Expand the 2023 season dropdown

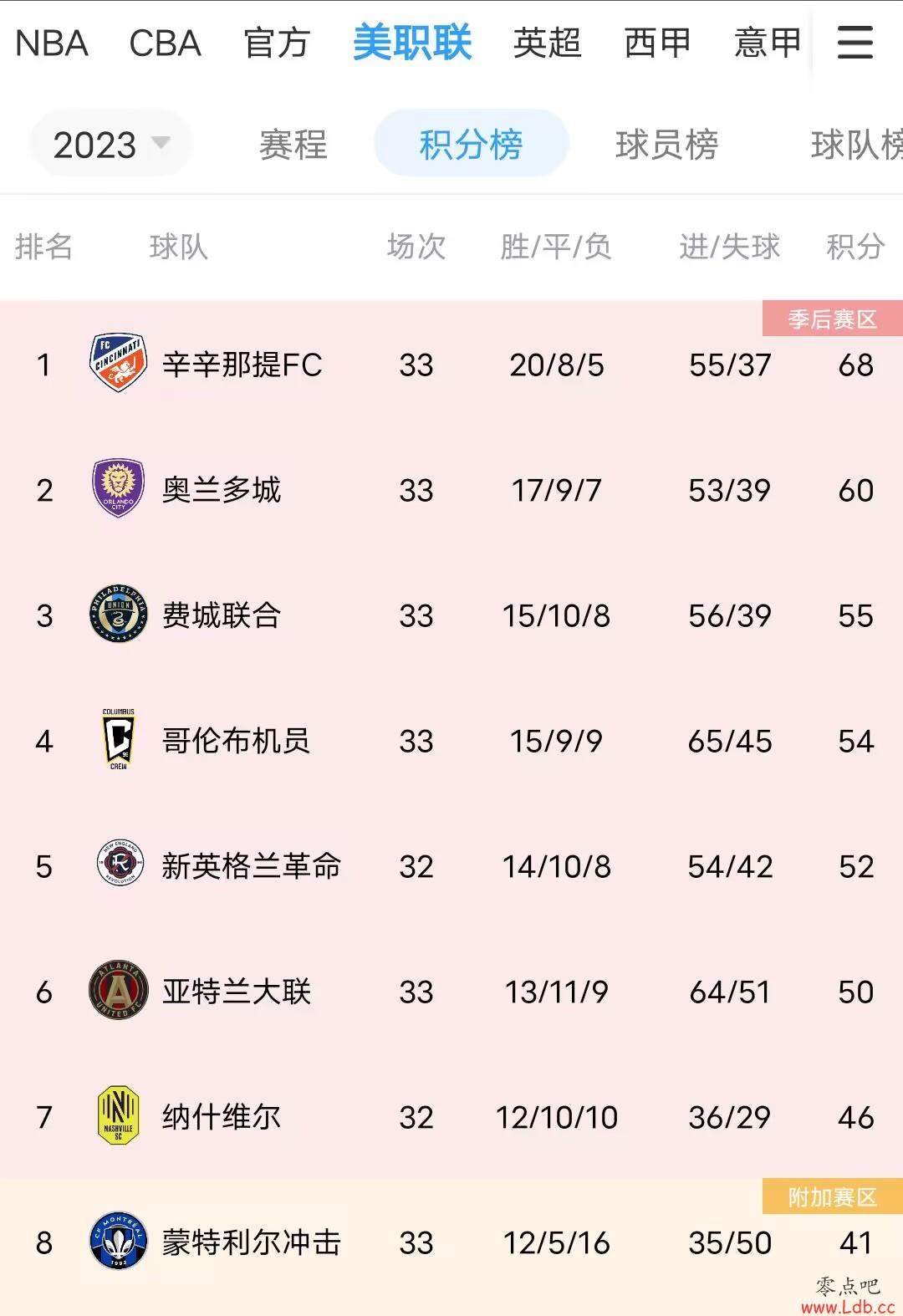[x=110, y=145]
